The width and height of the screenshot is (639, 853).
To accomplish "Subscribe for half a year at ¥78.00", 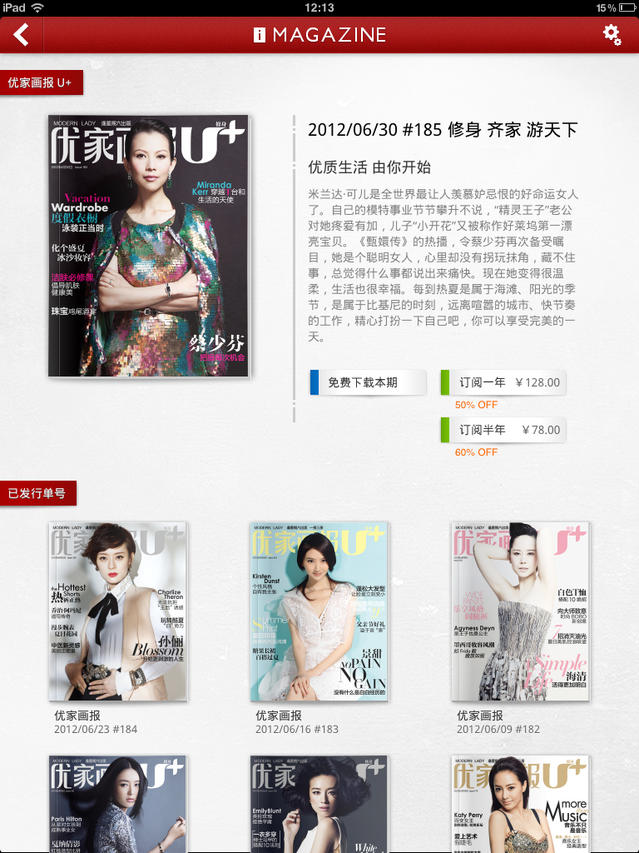I will (503, 430).
